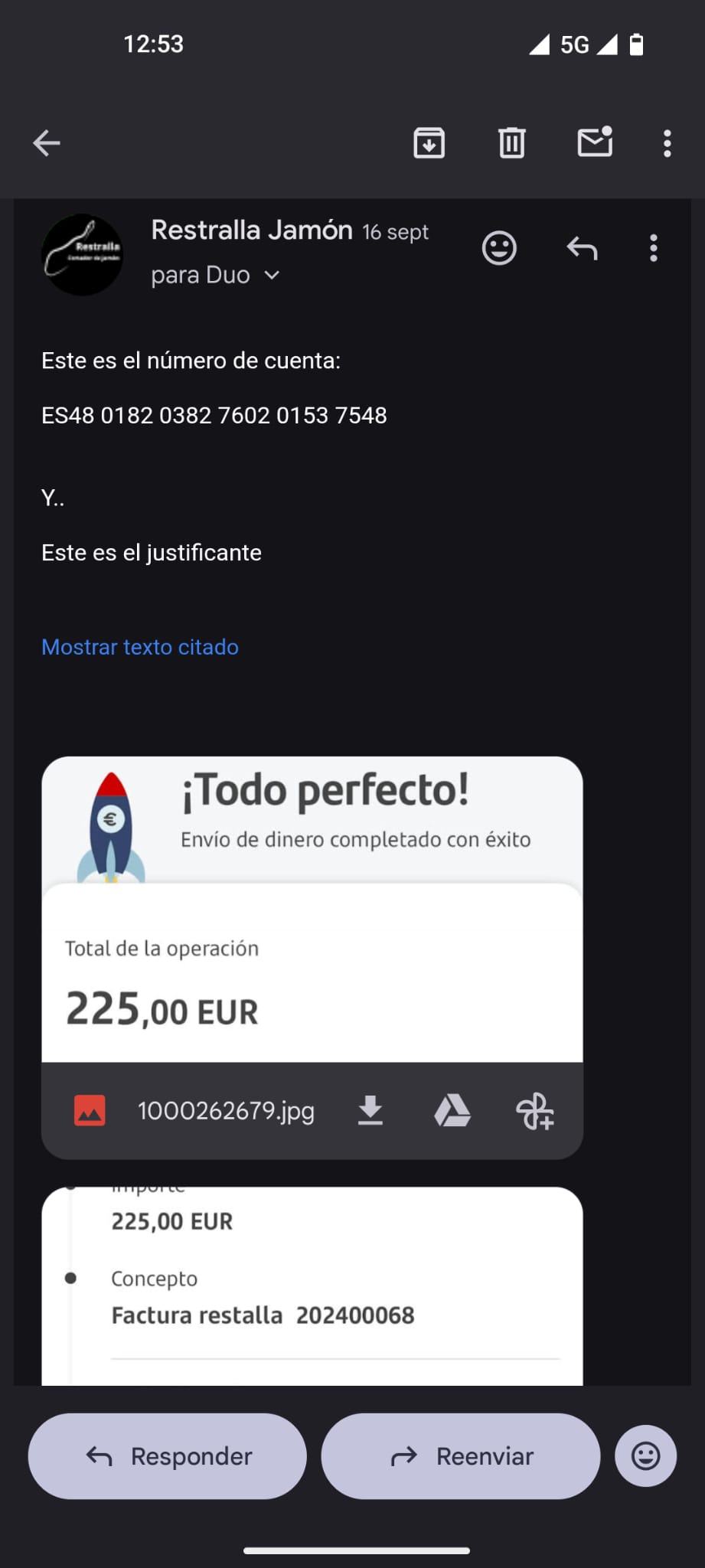The image size is (705, 1568).
Task: Open the emoji reaction button beside Reenviar
Action: pyautogui.click(x=645, y=1455)
